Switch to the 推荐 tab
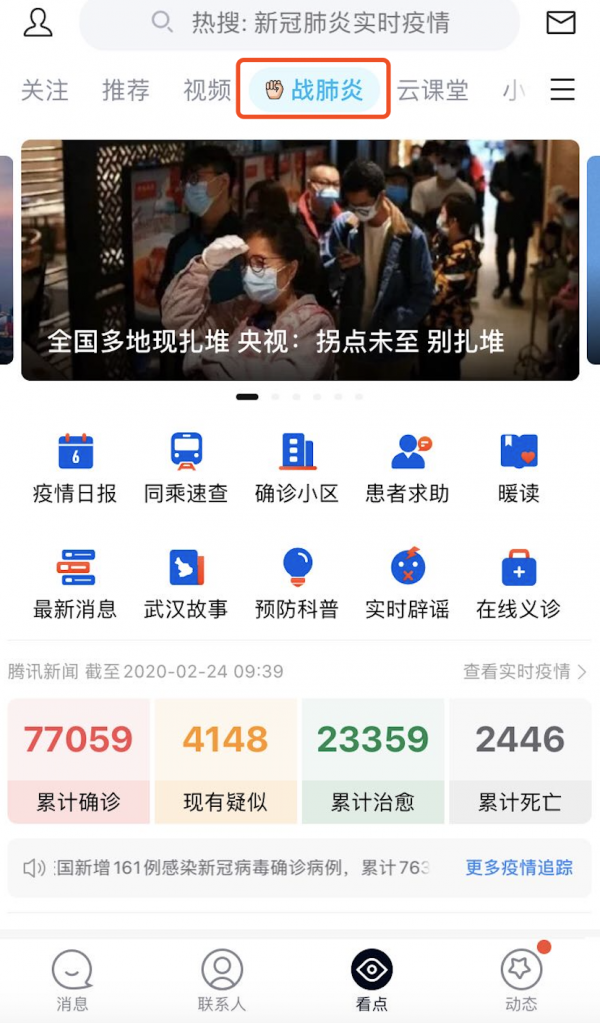The width and height of the screenshot is (600, 1023). coord(126,90)
